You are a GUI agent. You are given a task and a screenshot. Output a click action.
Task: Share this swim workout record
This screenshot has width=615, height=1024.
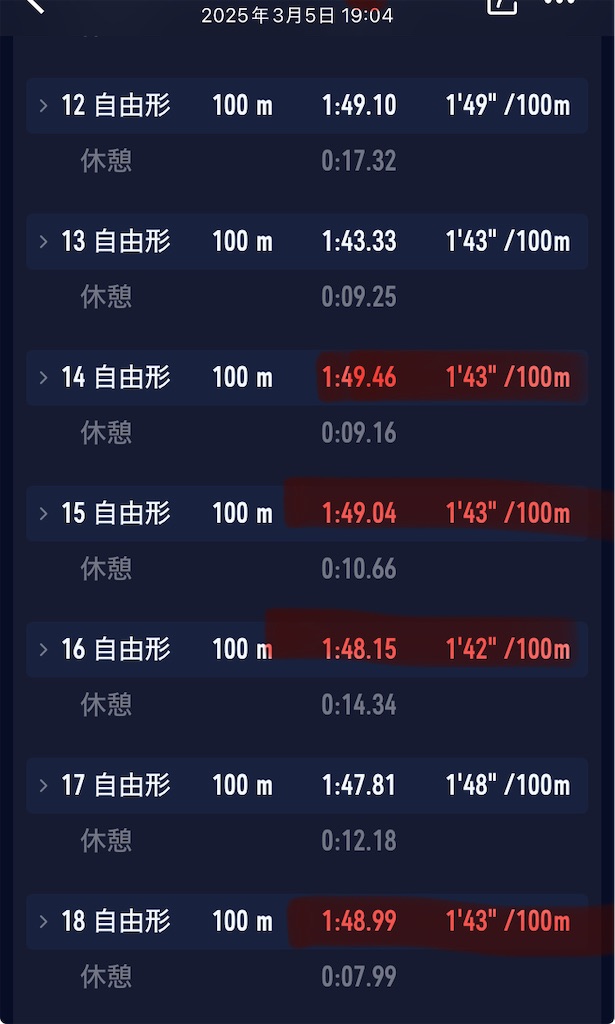(501, 5)
